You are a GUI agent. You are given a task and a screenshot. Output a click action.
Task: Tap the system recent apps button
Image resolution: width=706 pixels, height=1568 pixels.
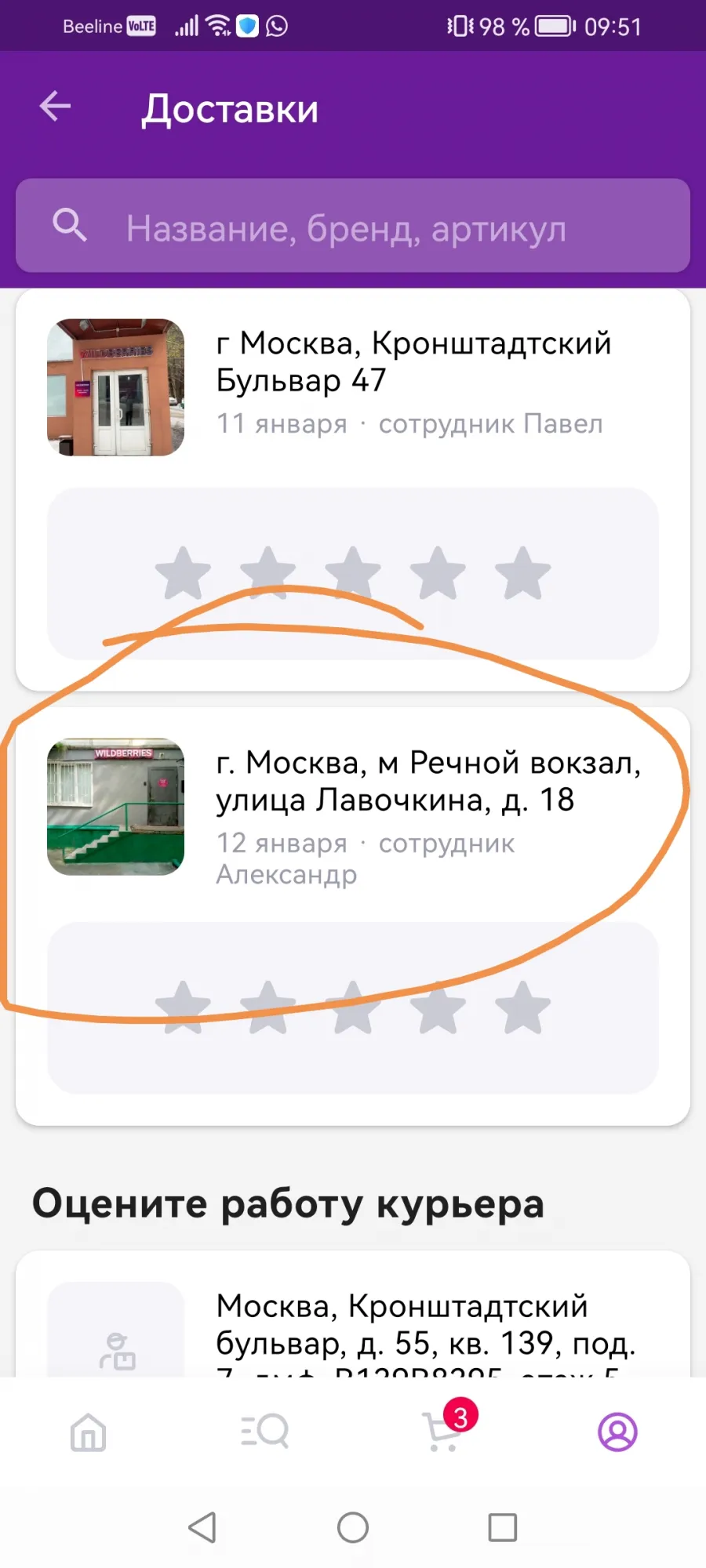(502, 1527)
